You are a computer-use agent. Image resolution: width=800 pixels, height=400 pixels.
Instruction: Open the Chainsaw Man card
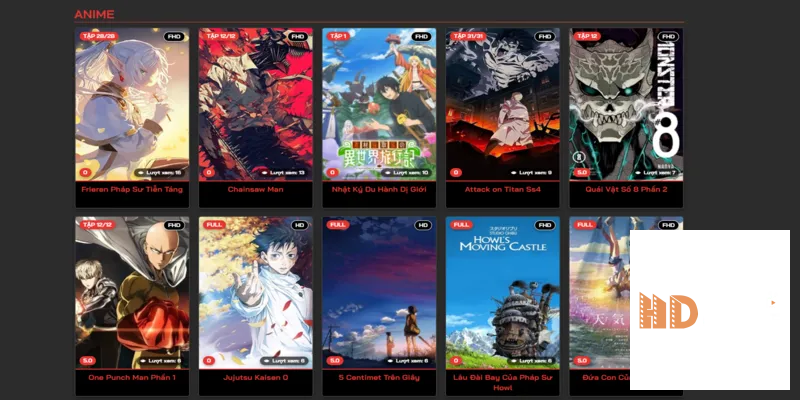(x=255, y=105)
